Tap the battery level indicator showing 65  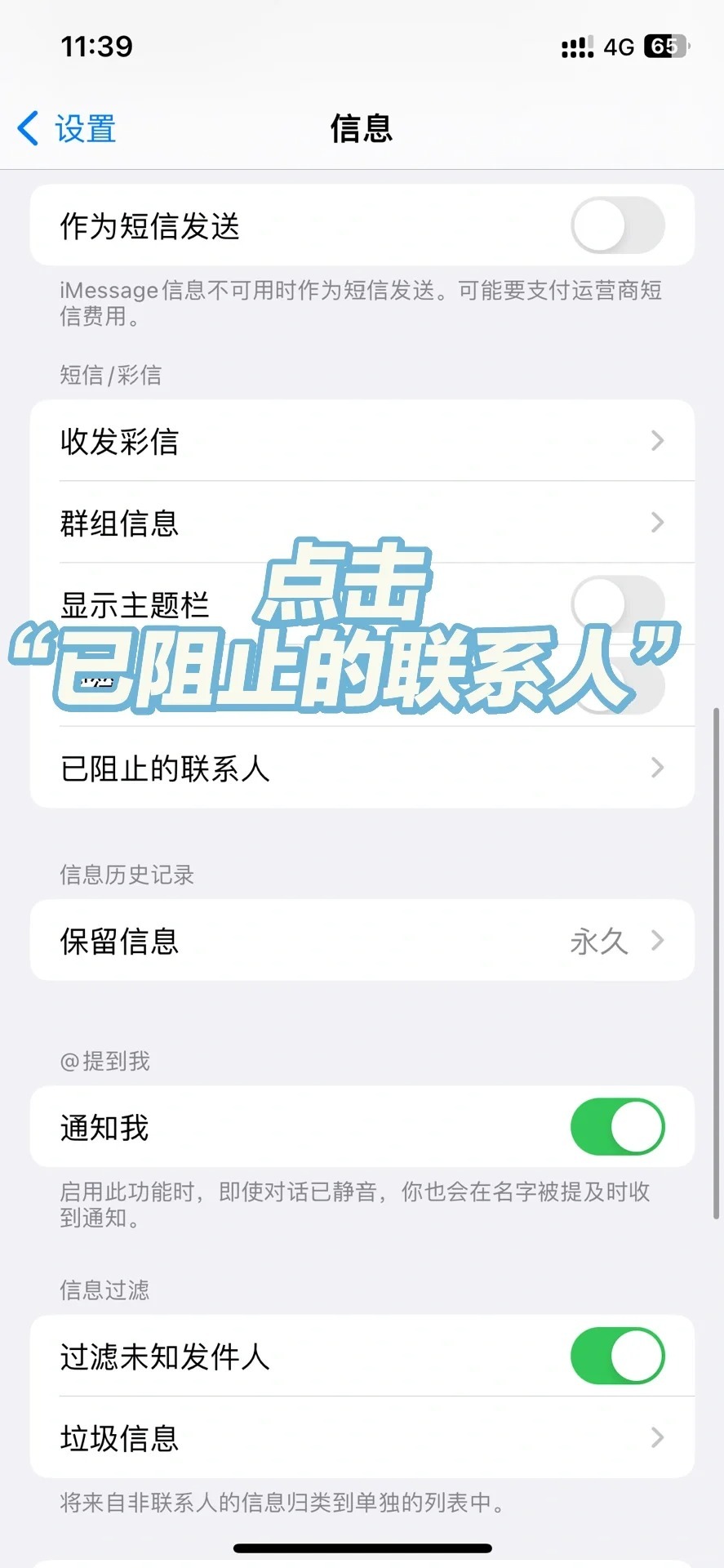point(667,47)
